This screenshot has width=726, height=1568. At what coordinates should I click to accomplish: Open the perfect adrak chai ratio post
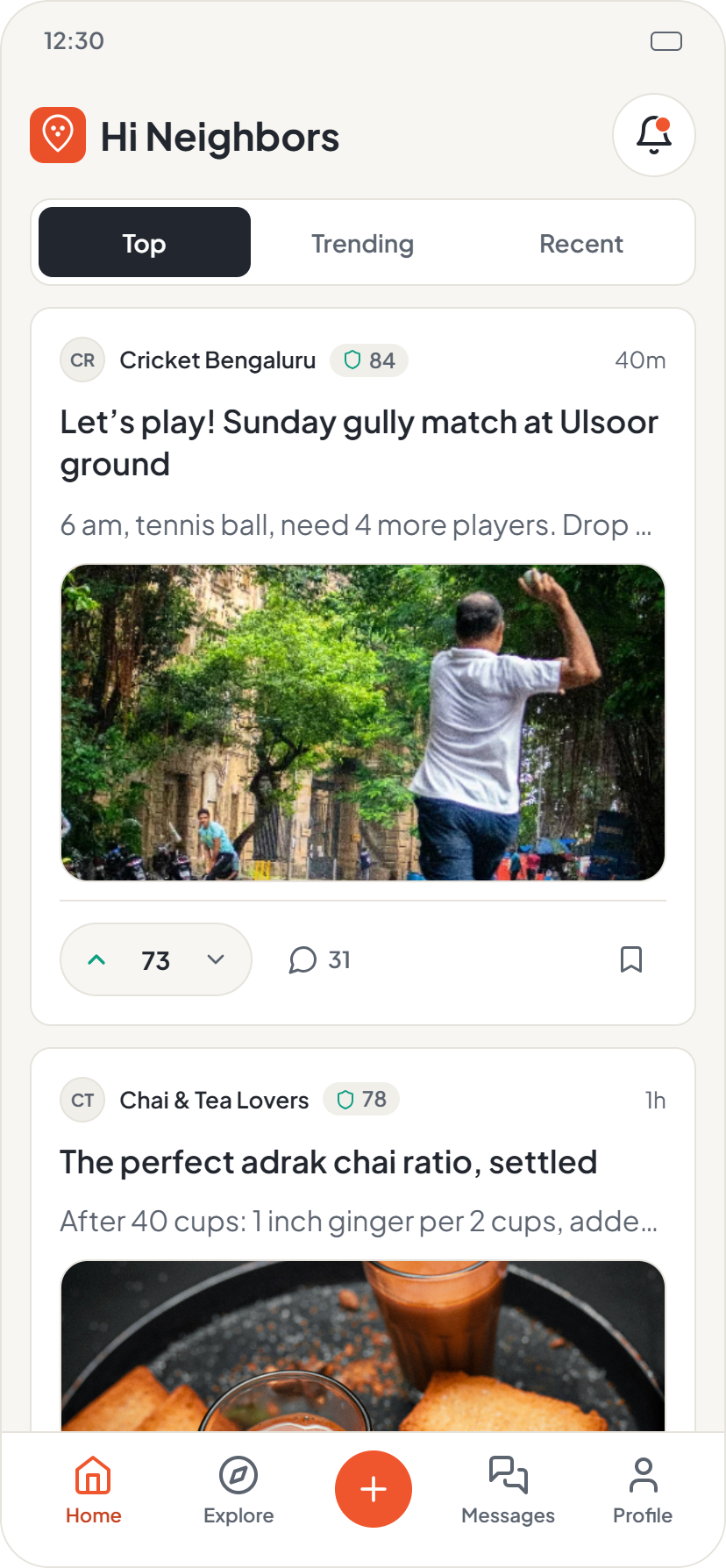(x=328, y=1162)
